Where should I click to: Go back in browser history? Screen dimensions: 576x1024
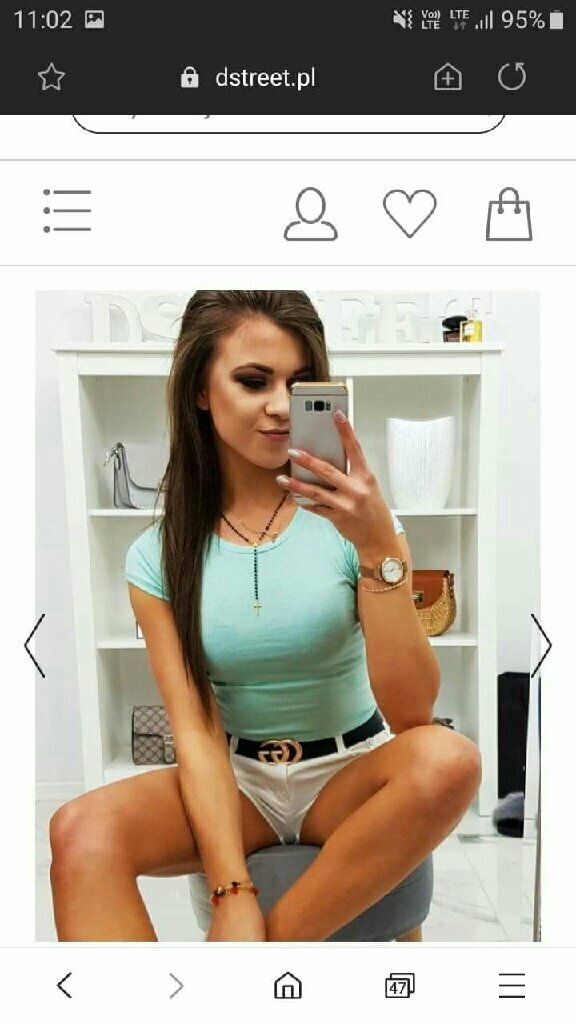(x=64, y=985)
